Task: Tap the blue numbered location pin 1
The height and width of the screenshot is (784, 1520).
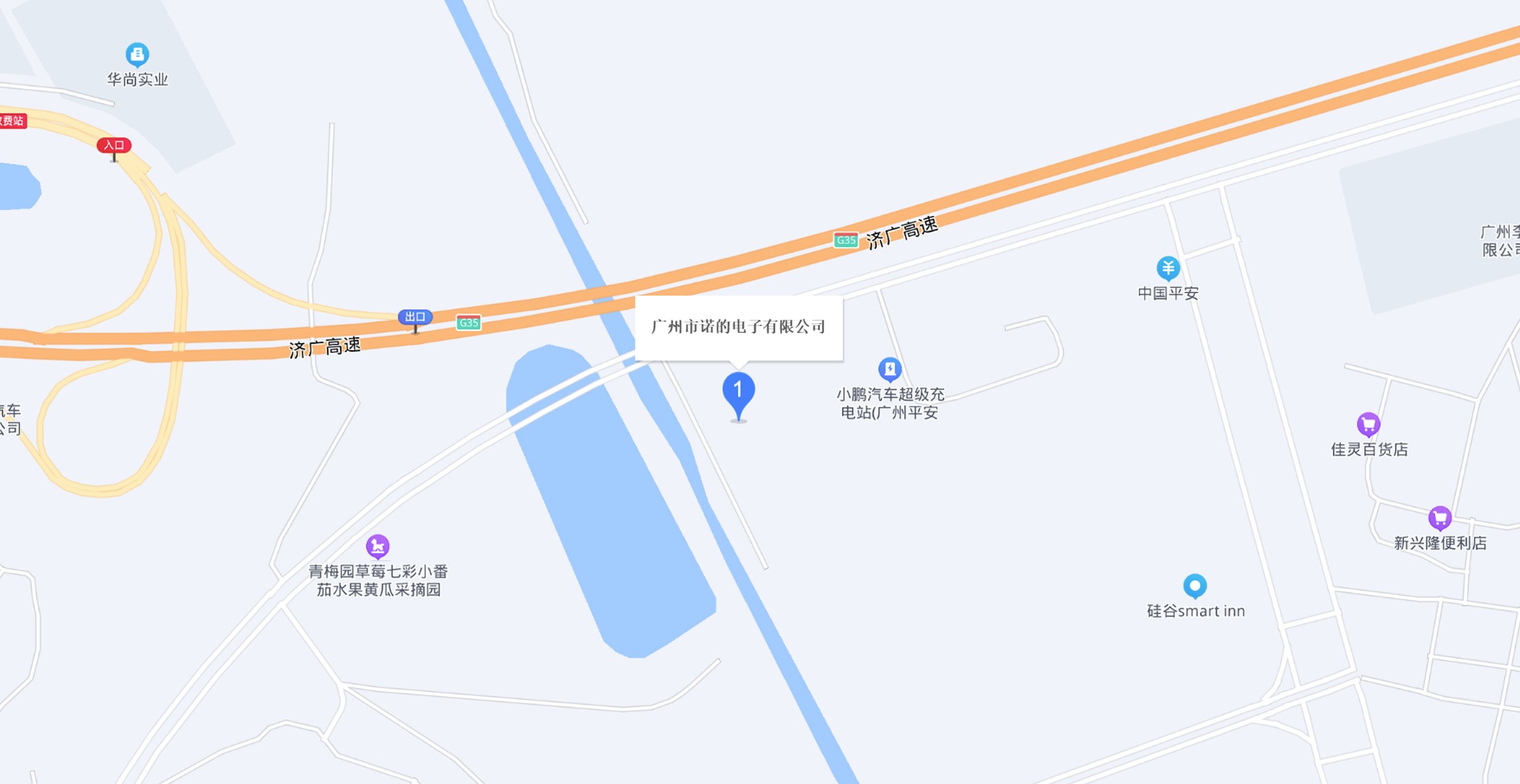Action: click(739, 393)
